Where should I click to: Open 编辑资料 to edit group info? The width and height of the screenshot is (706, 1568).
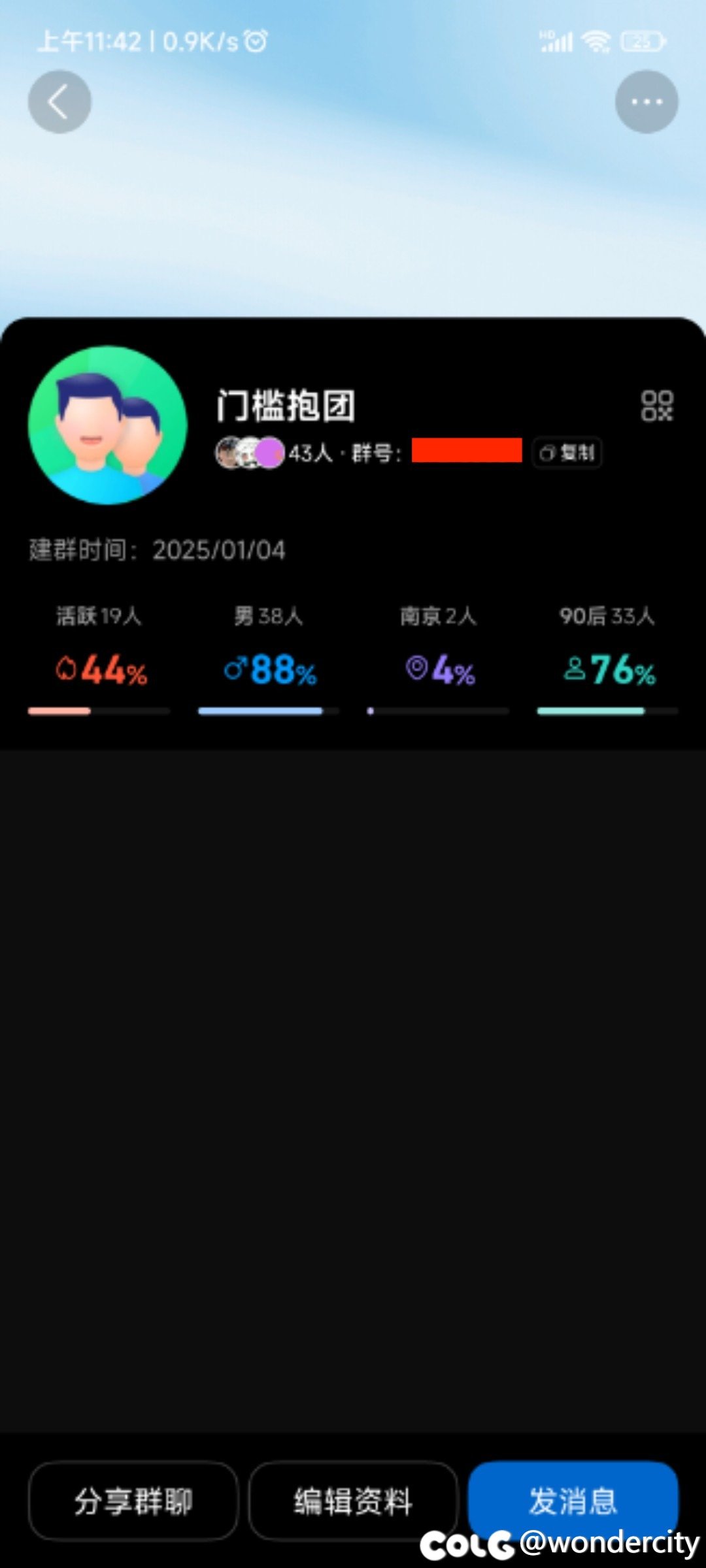click(x=353, y=1501)
